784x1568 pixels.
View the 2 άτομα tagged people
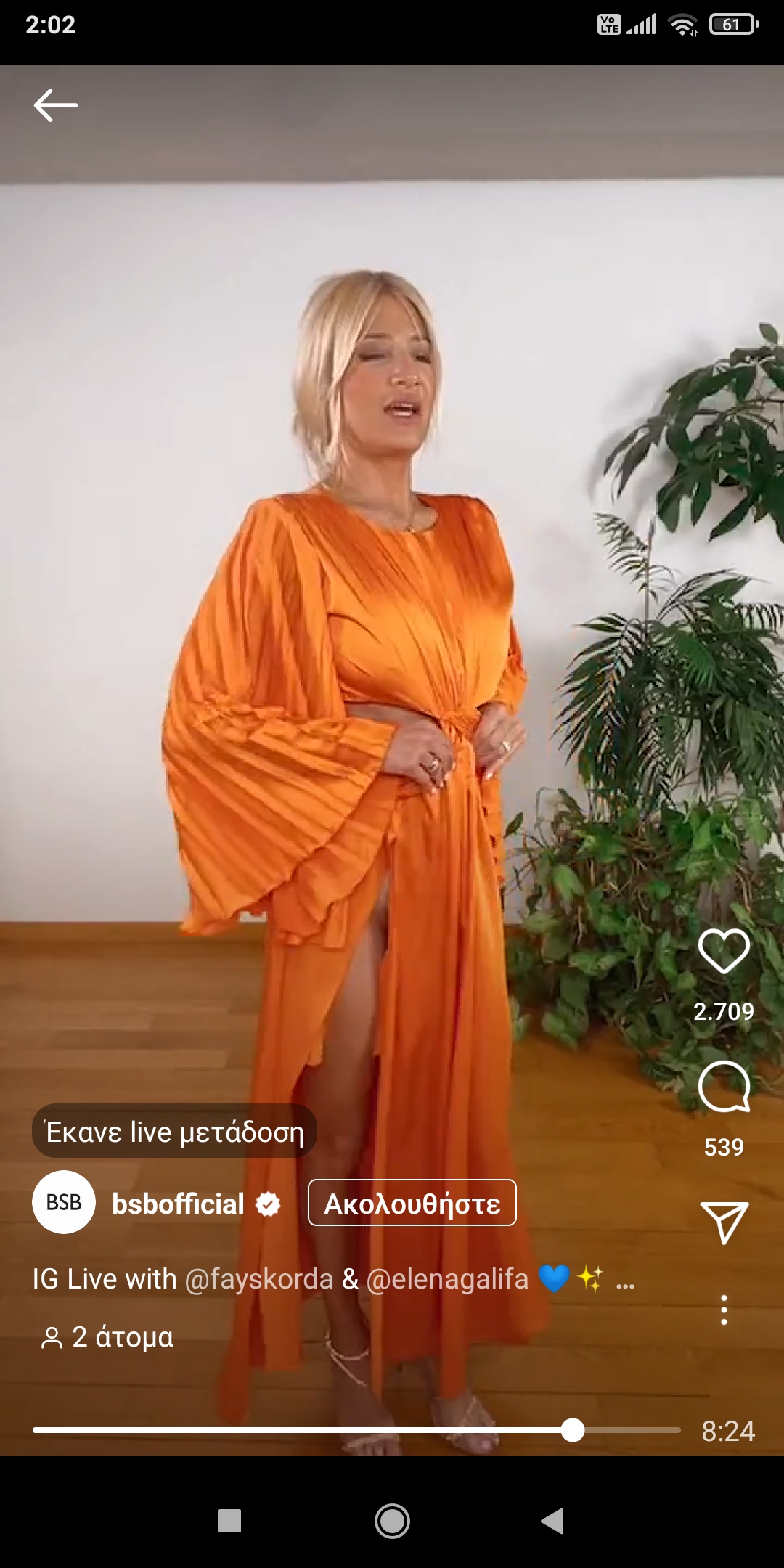pos(107,1337)
